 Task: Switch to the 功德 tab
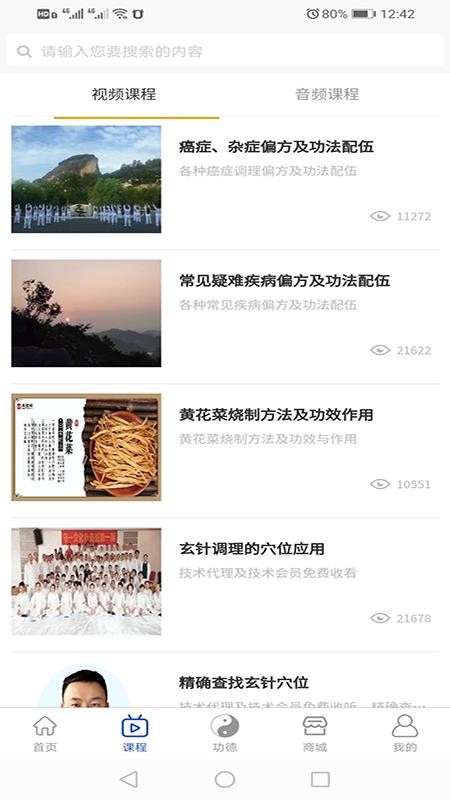click(x=225, y=734)
